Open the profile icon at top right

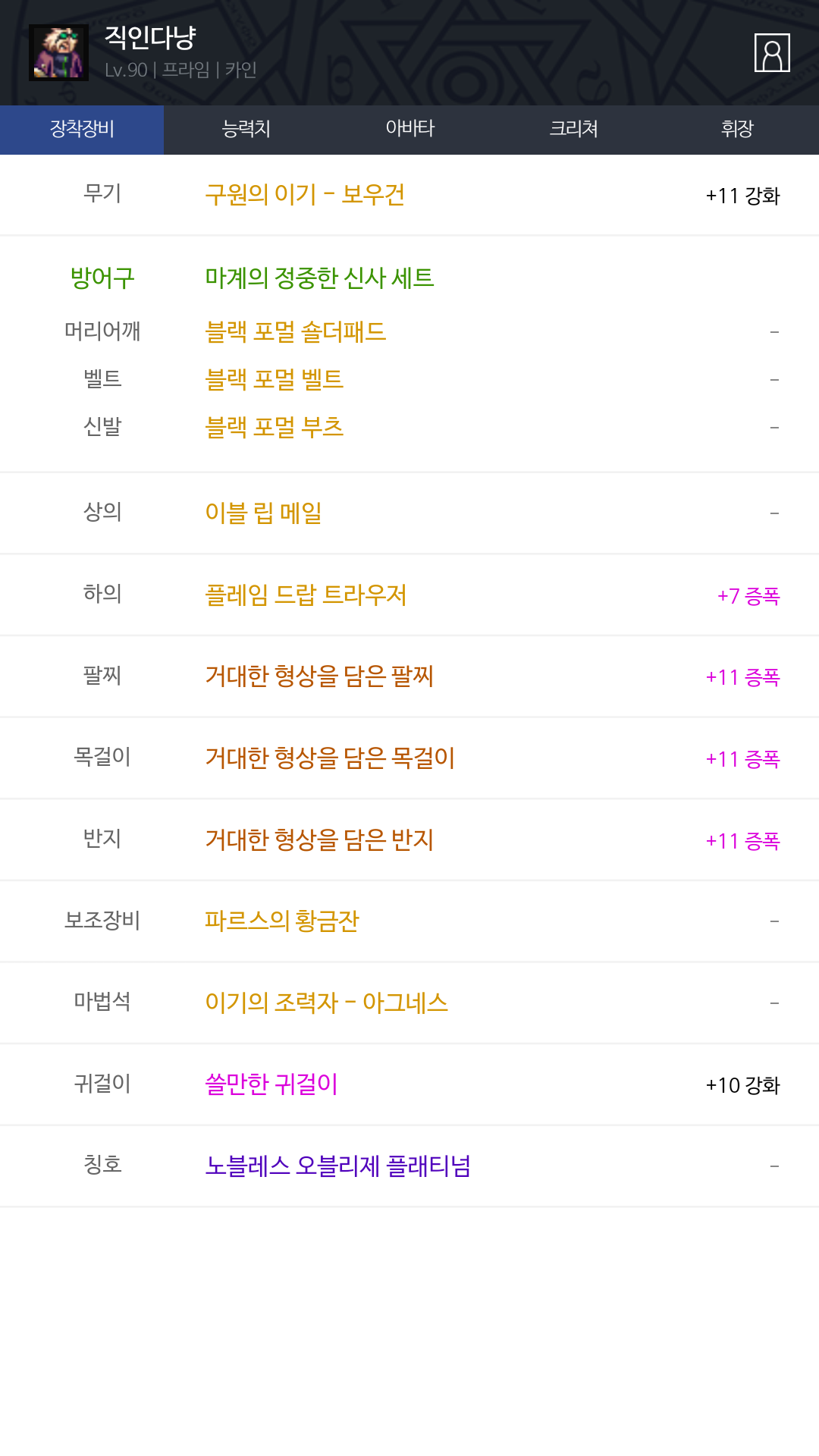pyautogui.click(x=772, y=53)
